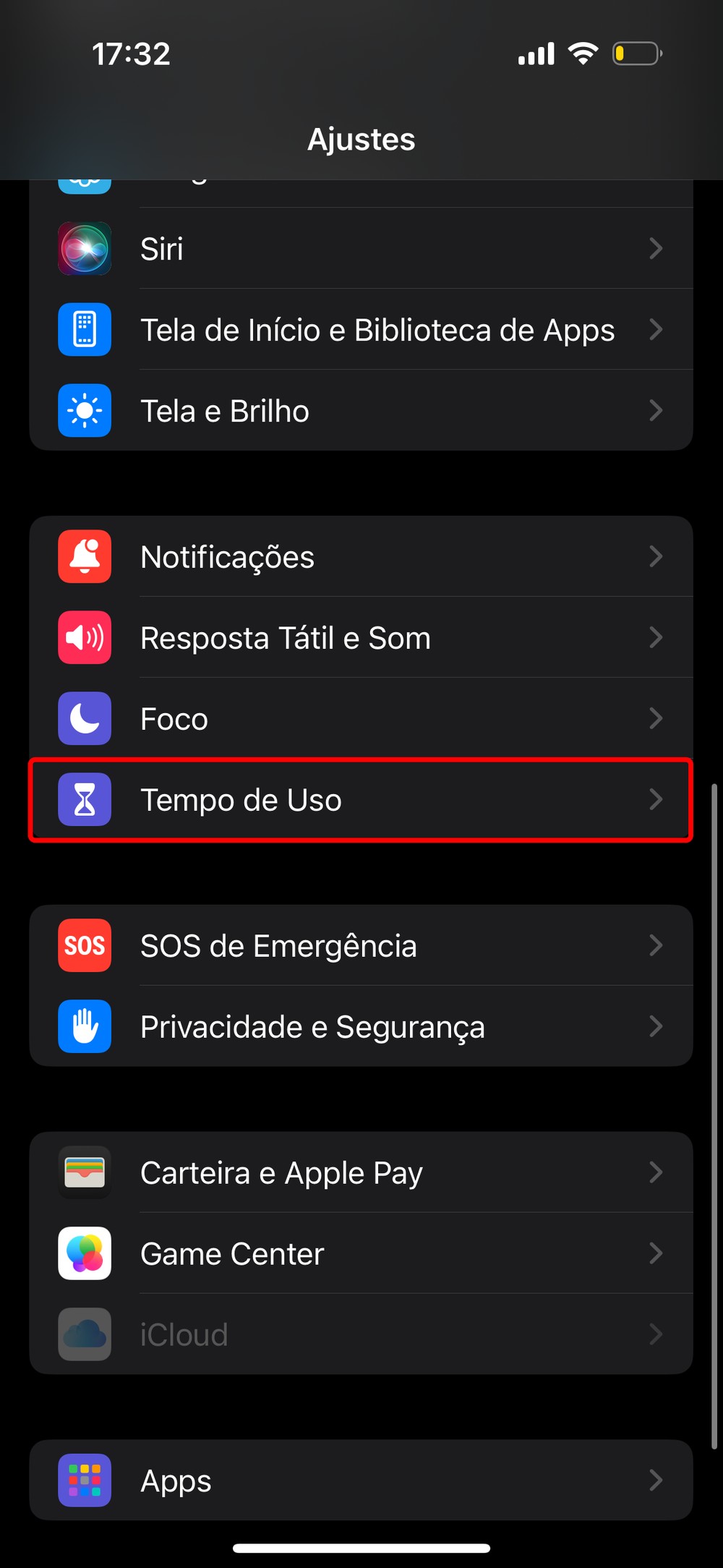Viewport: 723px width, 1568px height.
Task: Select Resposta Tátil e Som
Action: click(x=361, y=638)
